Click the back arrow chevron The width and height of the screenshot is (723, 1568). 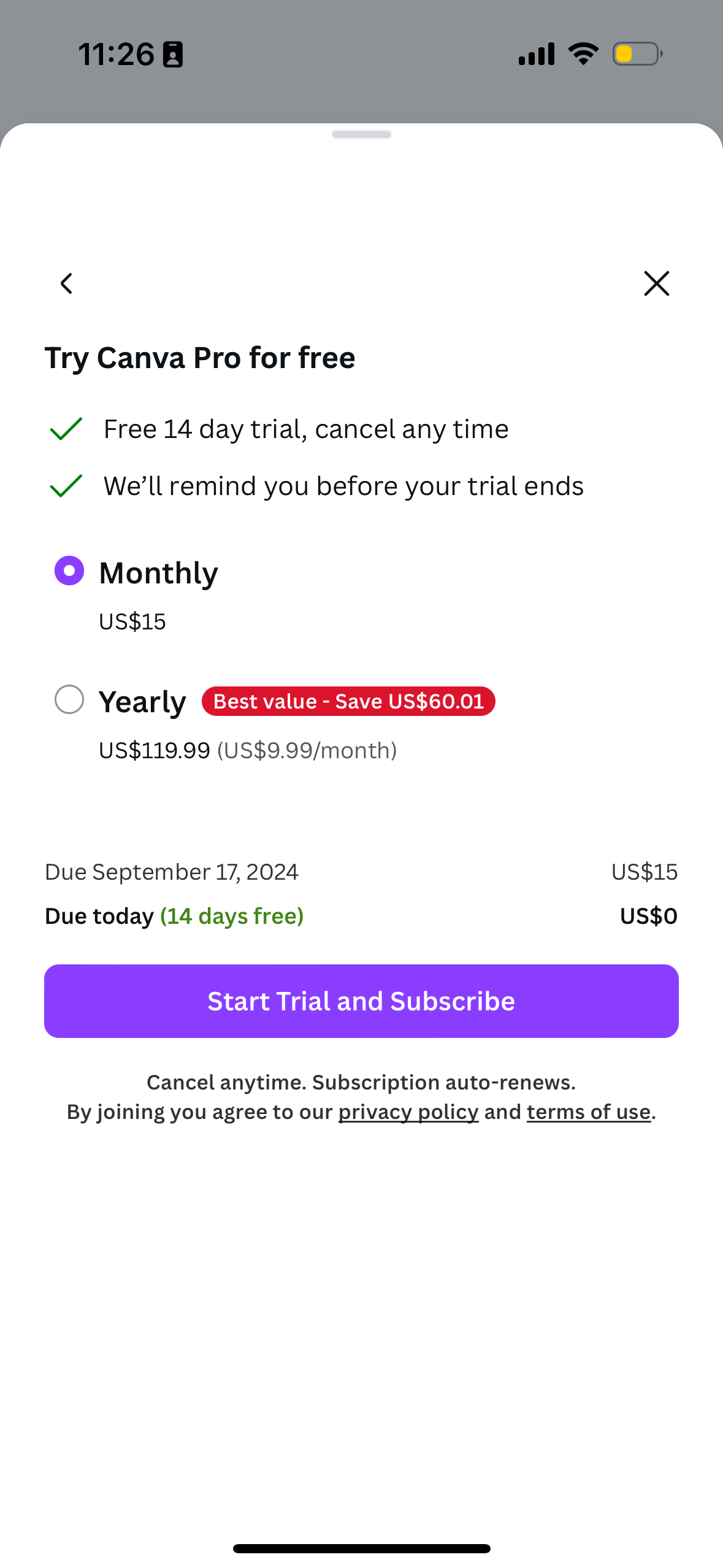click(x=66, y=283)
